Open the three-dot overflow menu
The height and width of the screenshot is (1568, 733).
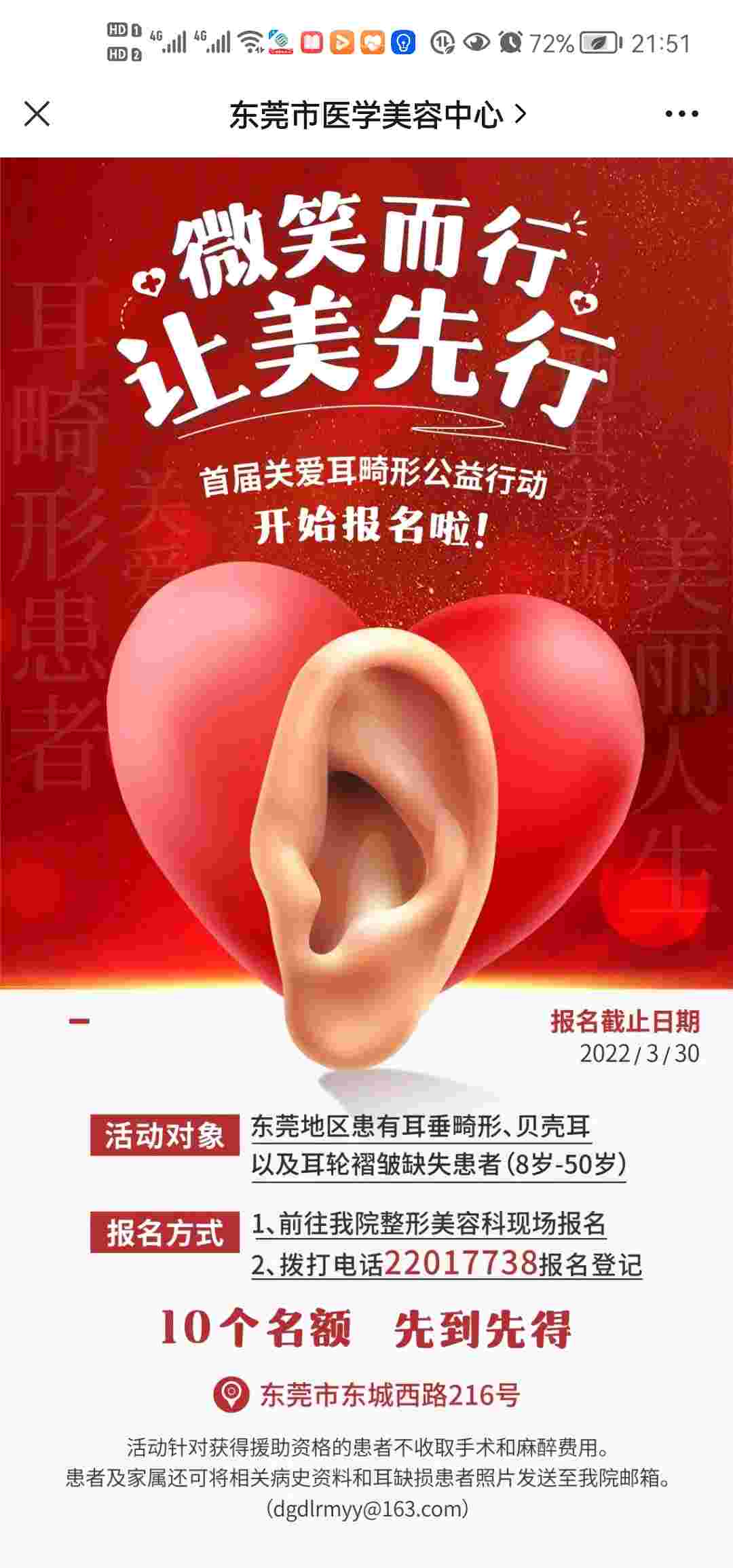point(681,114)
